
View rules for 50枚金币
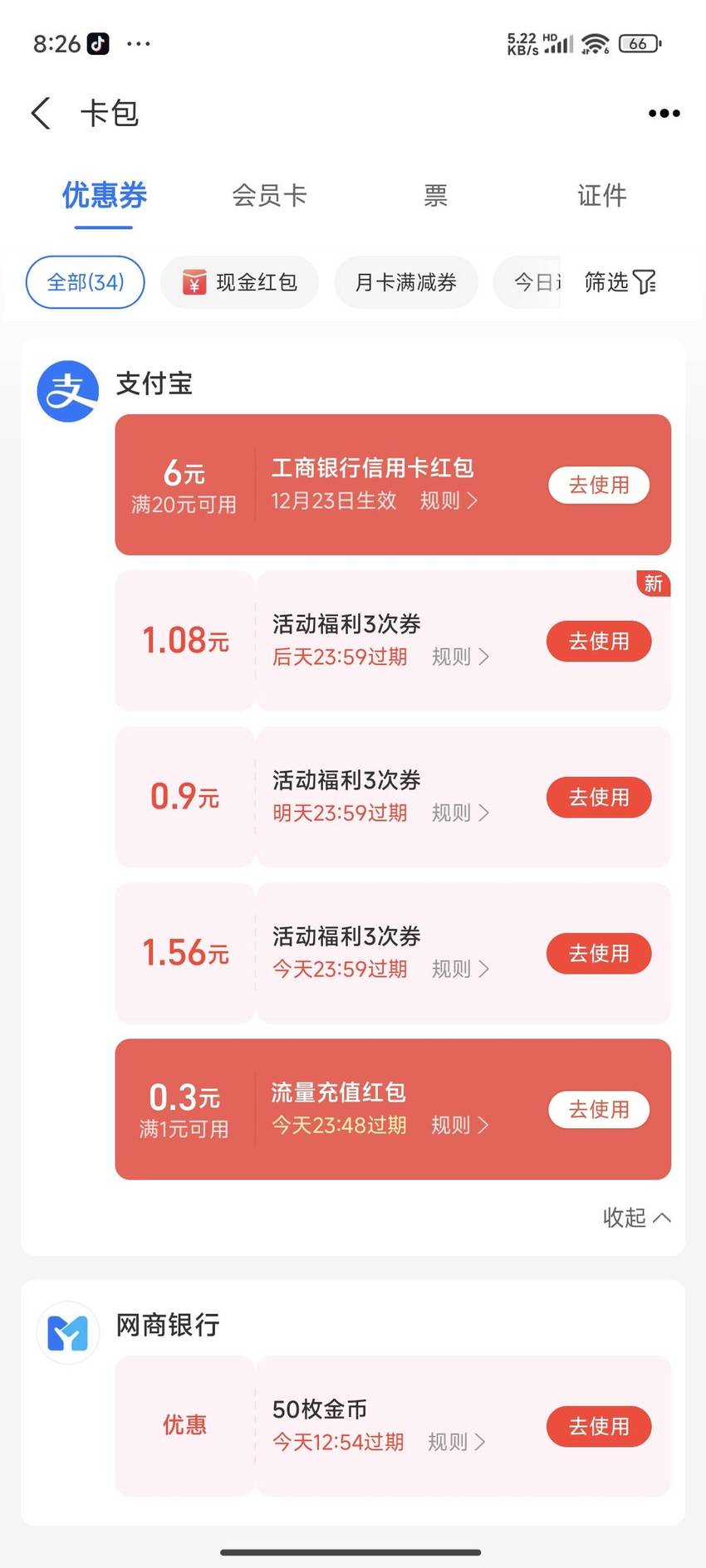click(457, 1442)
